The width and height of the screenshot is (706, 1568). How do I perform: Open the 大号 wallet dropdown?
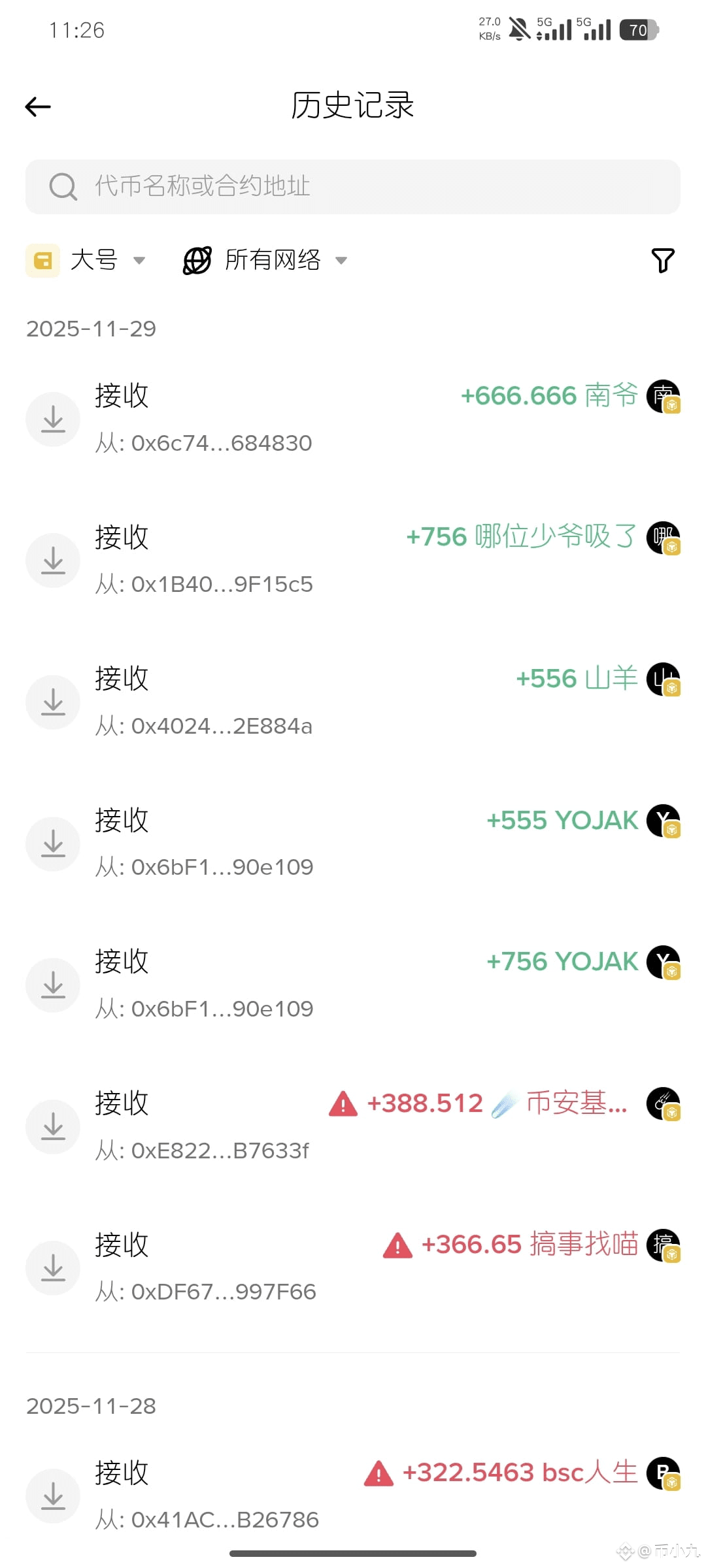click(x=86, y=260)
